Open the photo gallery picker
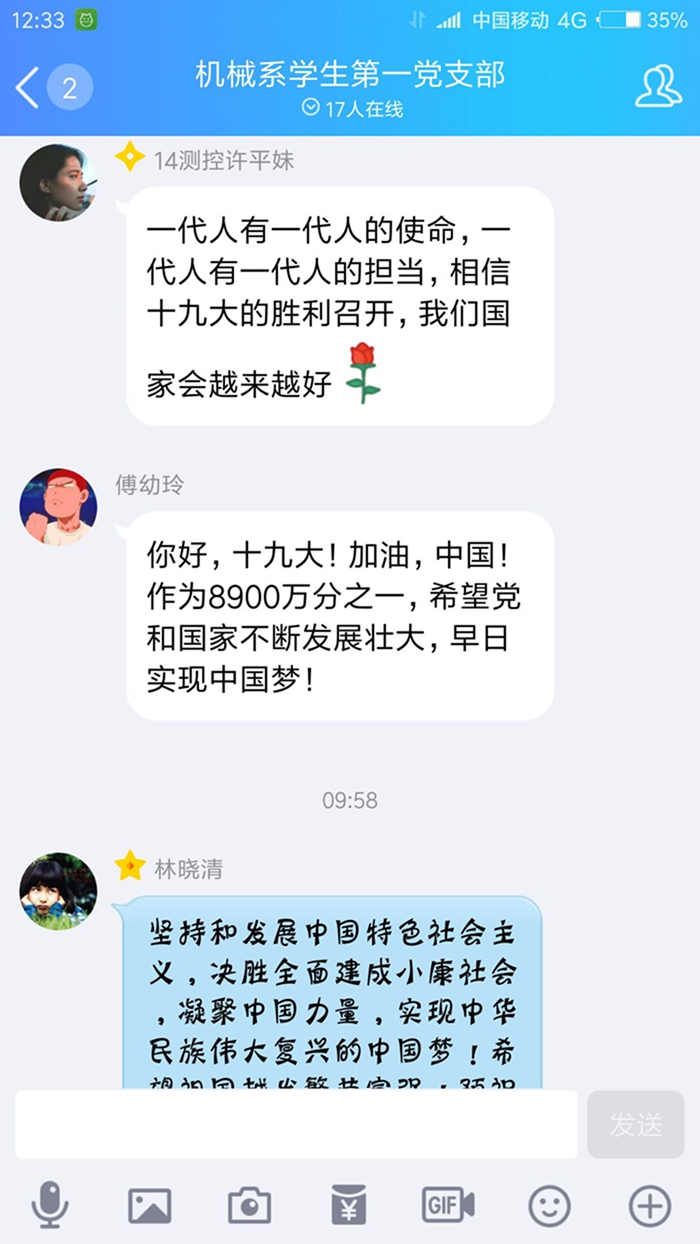This screenshot has width=700, height=1244. (149, 1205)
